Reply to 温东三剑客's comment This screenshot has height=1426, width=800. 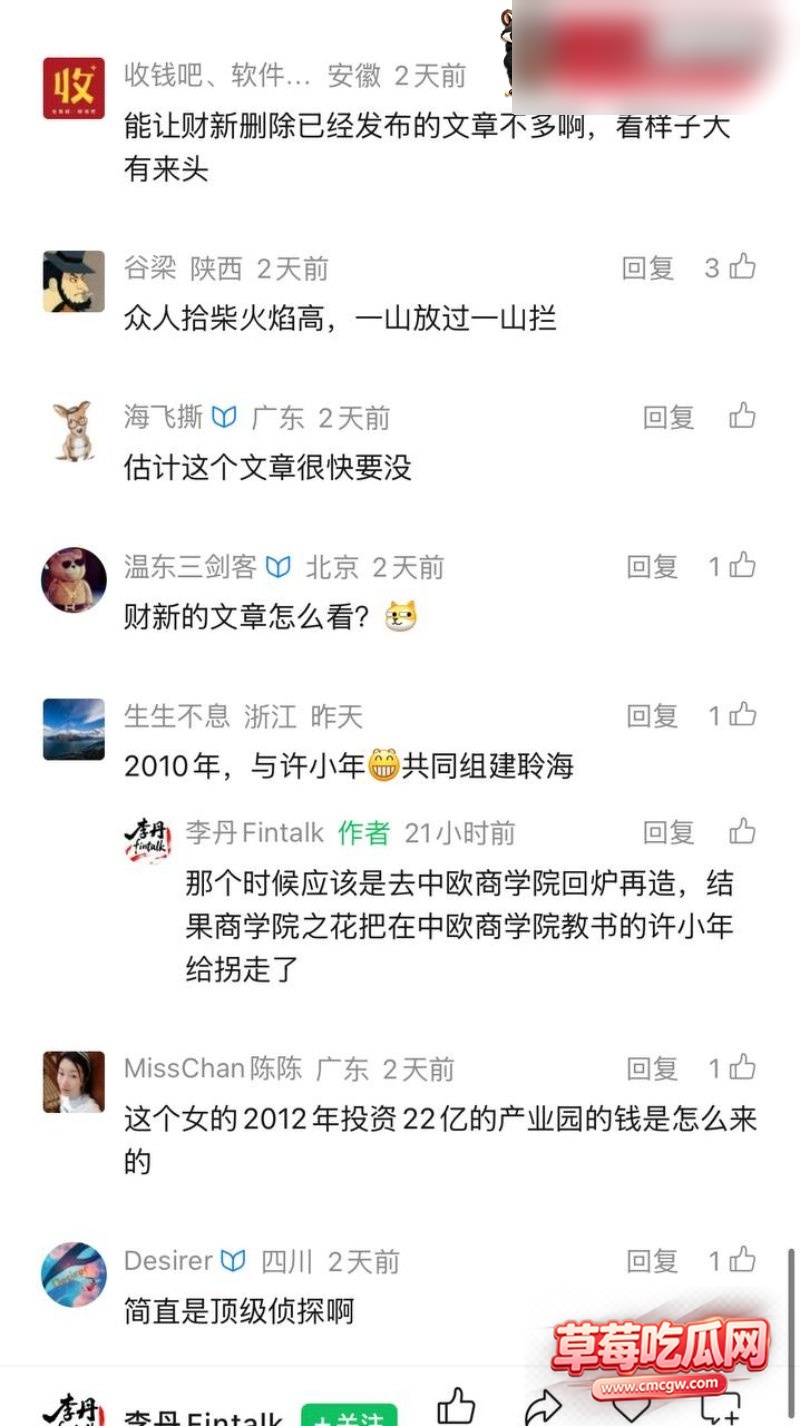[x=652, y=567]
